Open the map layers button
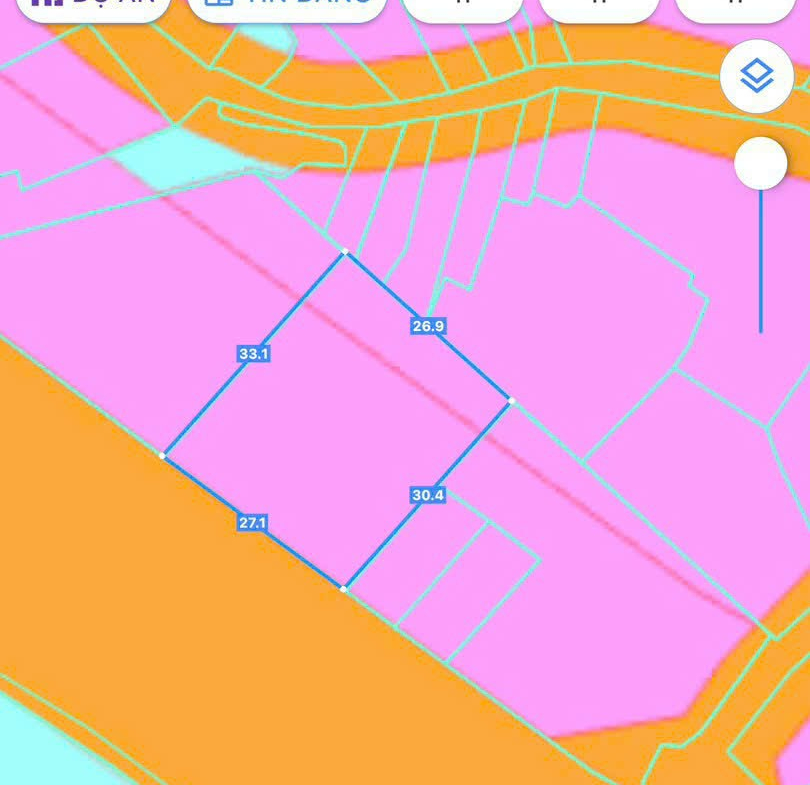This screenshot has width=810, height=785. [757, 76]
